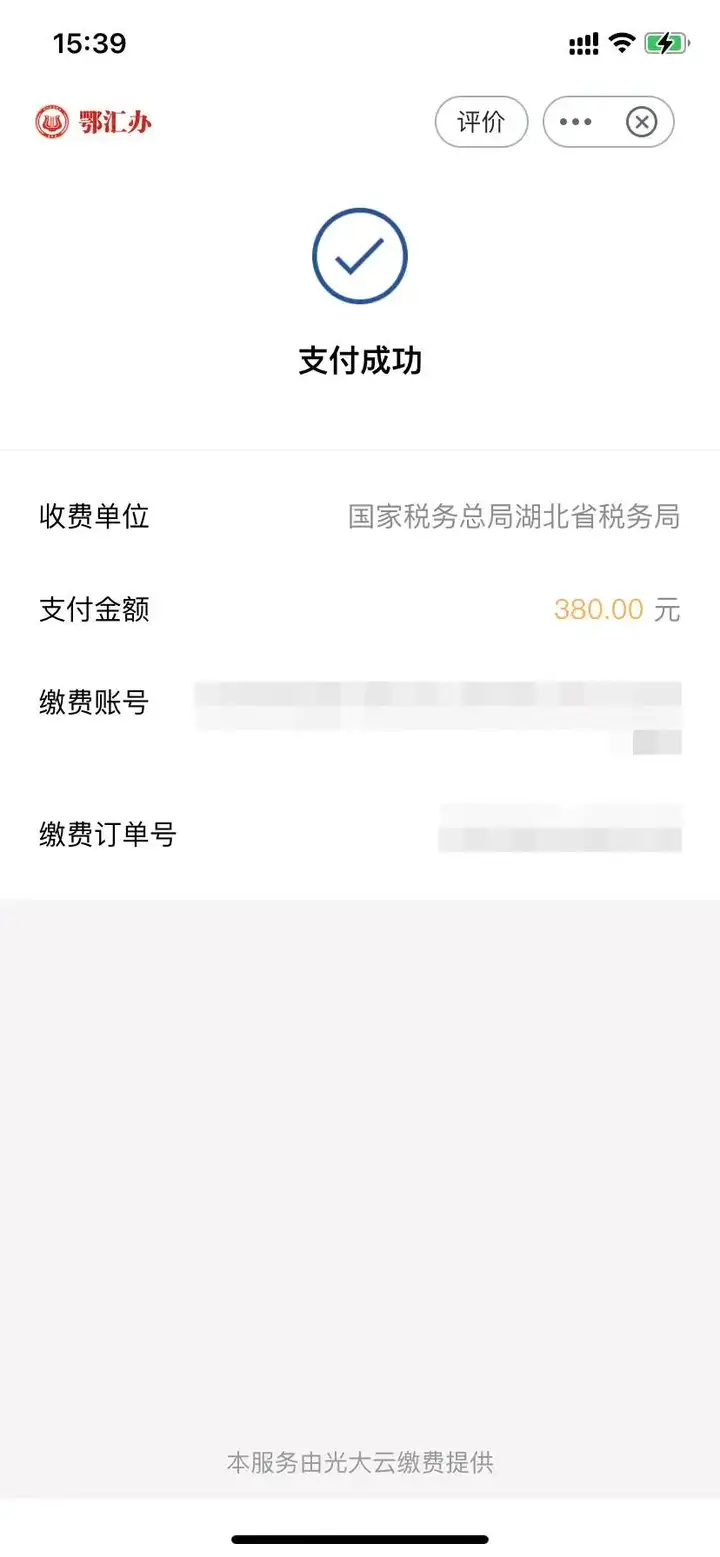Image resolution: width=720 pixels, height=1557 pixels.
Task: Click the blue success checkmark icon
Action: [360, 256]
